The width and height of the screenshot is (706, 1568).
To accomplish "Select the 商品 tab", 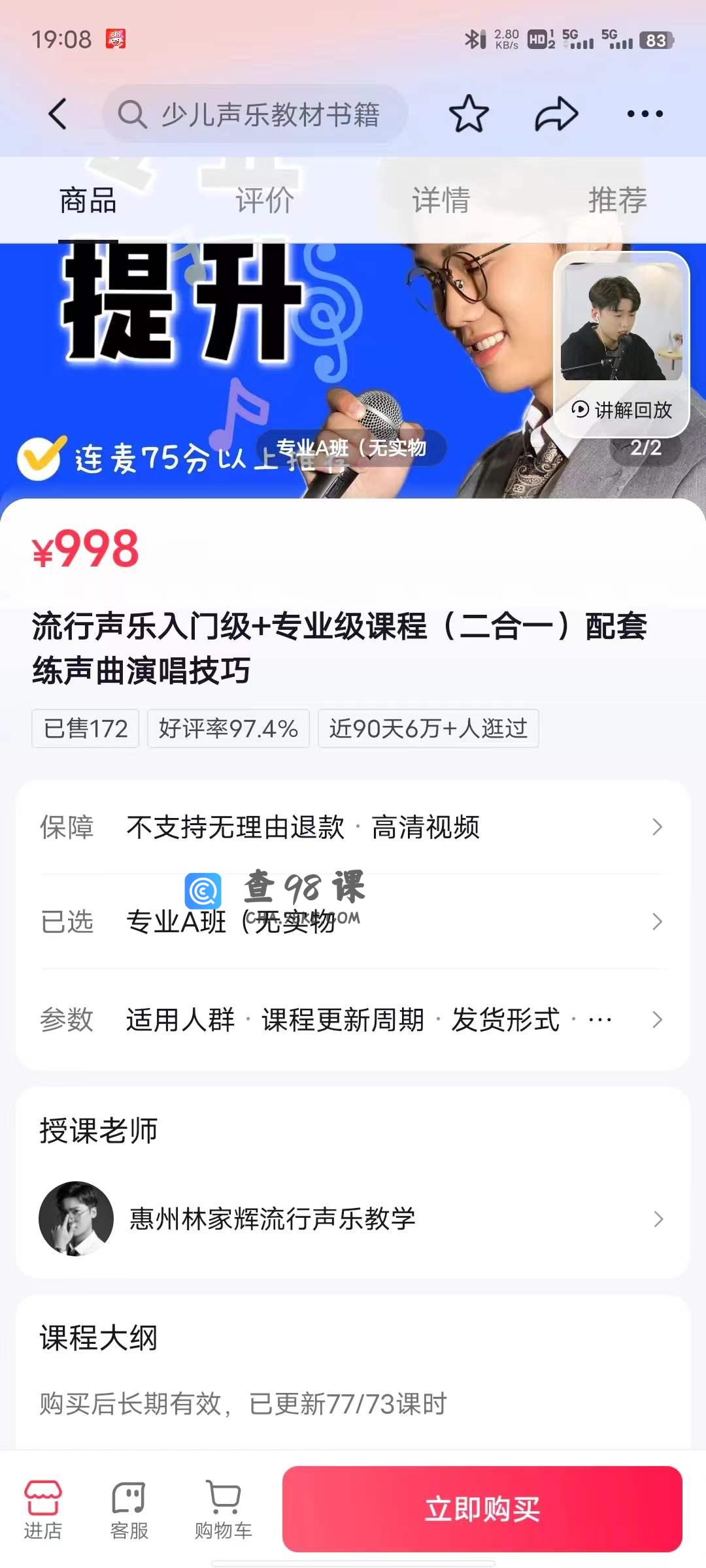I will [x=88, y=200].
